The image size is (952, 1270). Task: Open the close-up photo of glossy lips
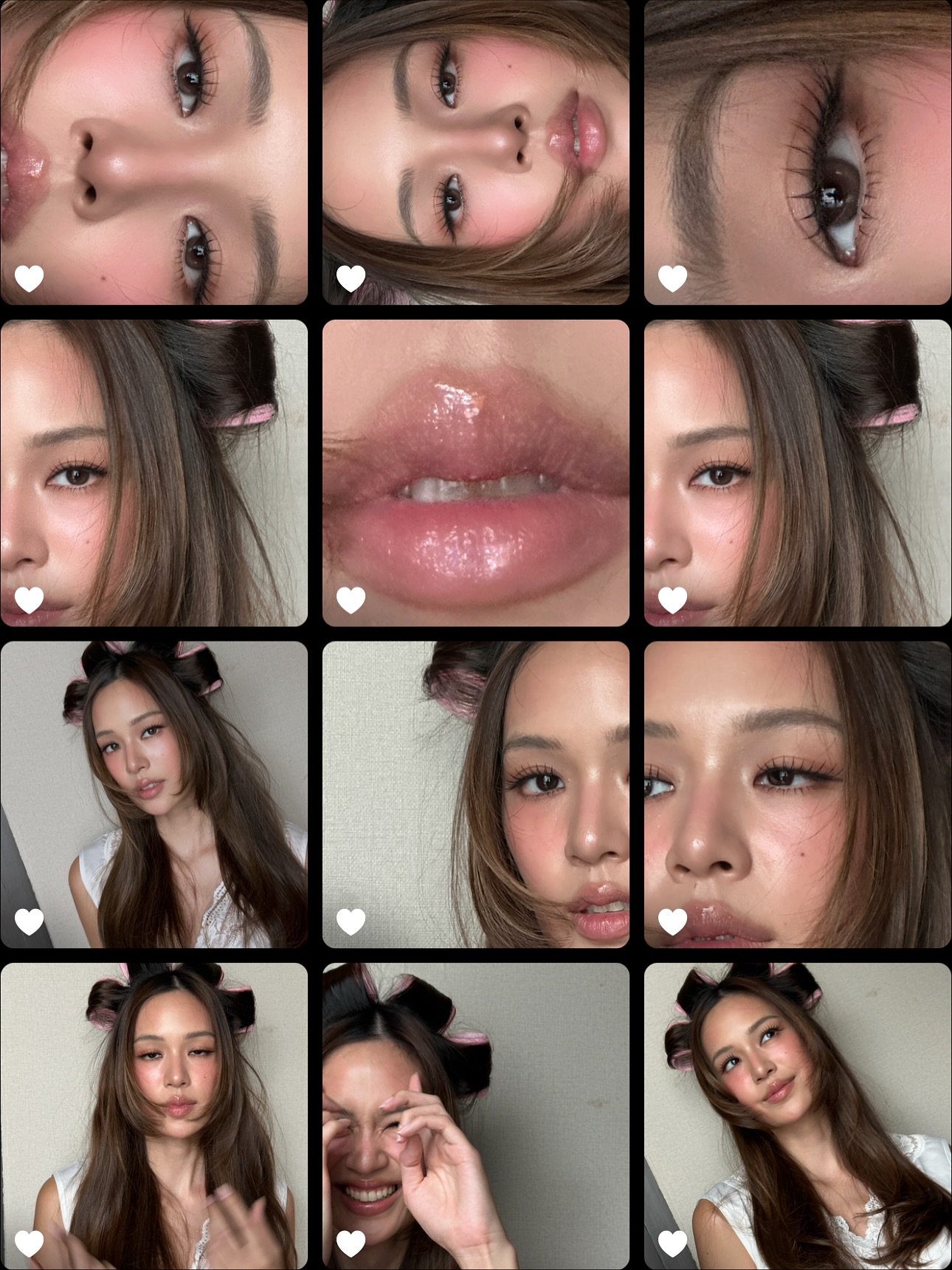pyautogui.click(x=475, y=473)
